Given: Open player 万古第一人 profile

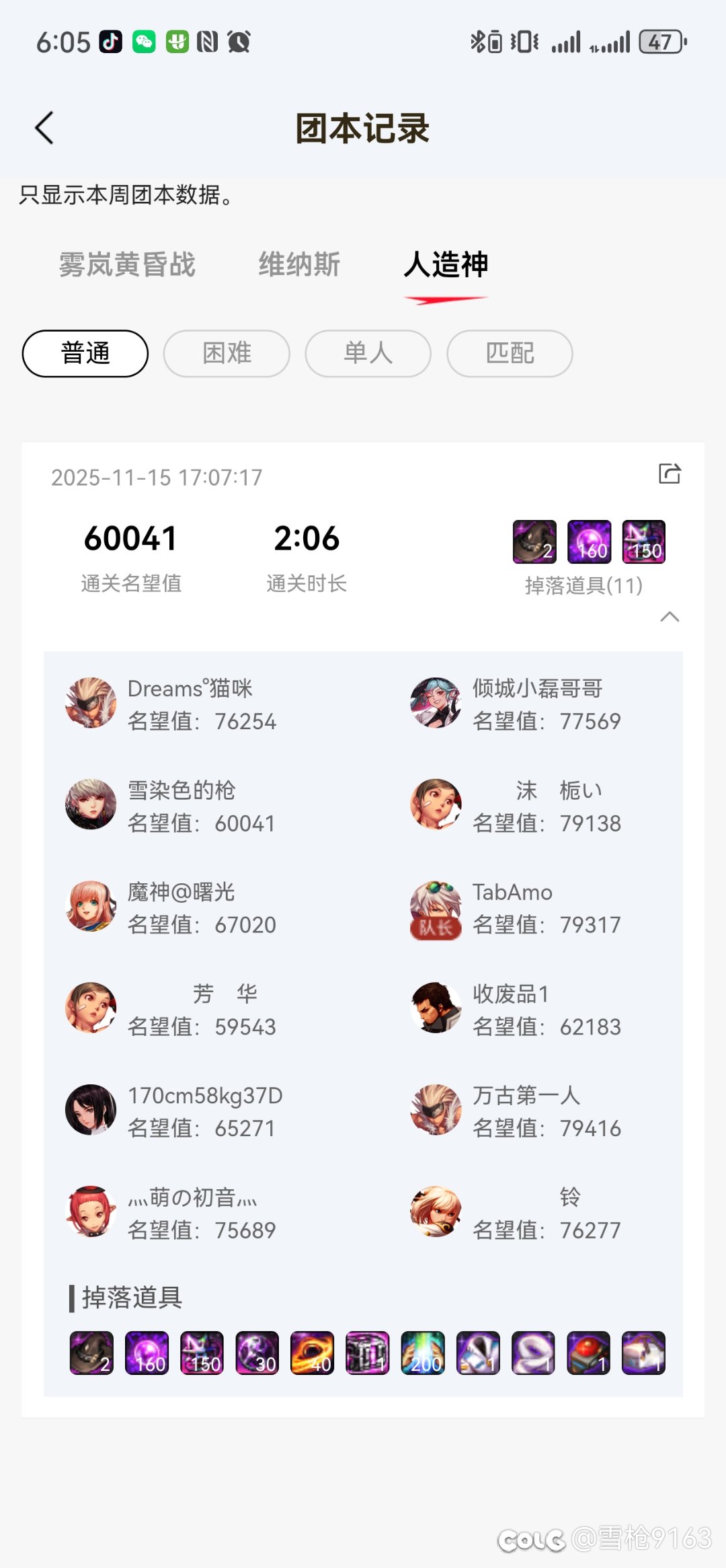Looking at the screenshot, I should tap(436, 1110).
